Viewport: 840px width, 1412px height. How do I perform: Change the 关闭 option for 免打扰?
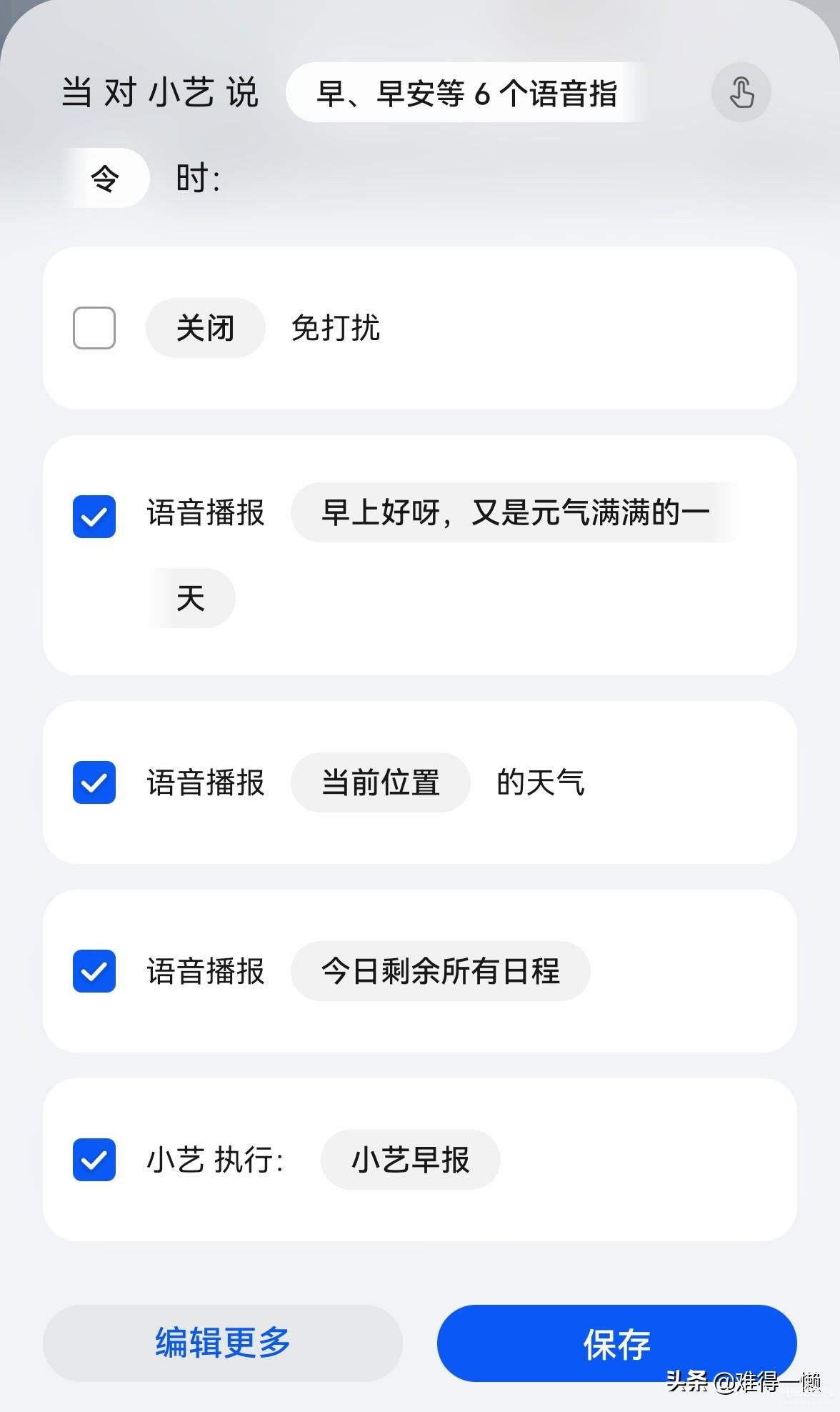click(x=205, y=328)
